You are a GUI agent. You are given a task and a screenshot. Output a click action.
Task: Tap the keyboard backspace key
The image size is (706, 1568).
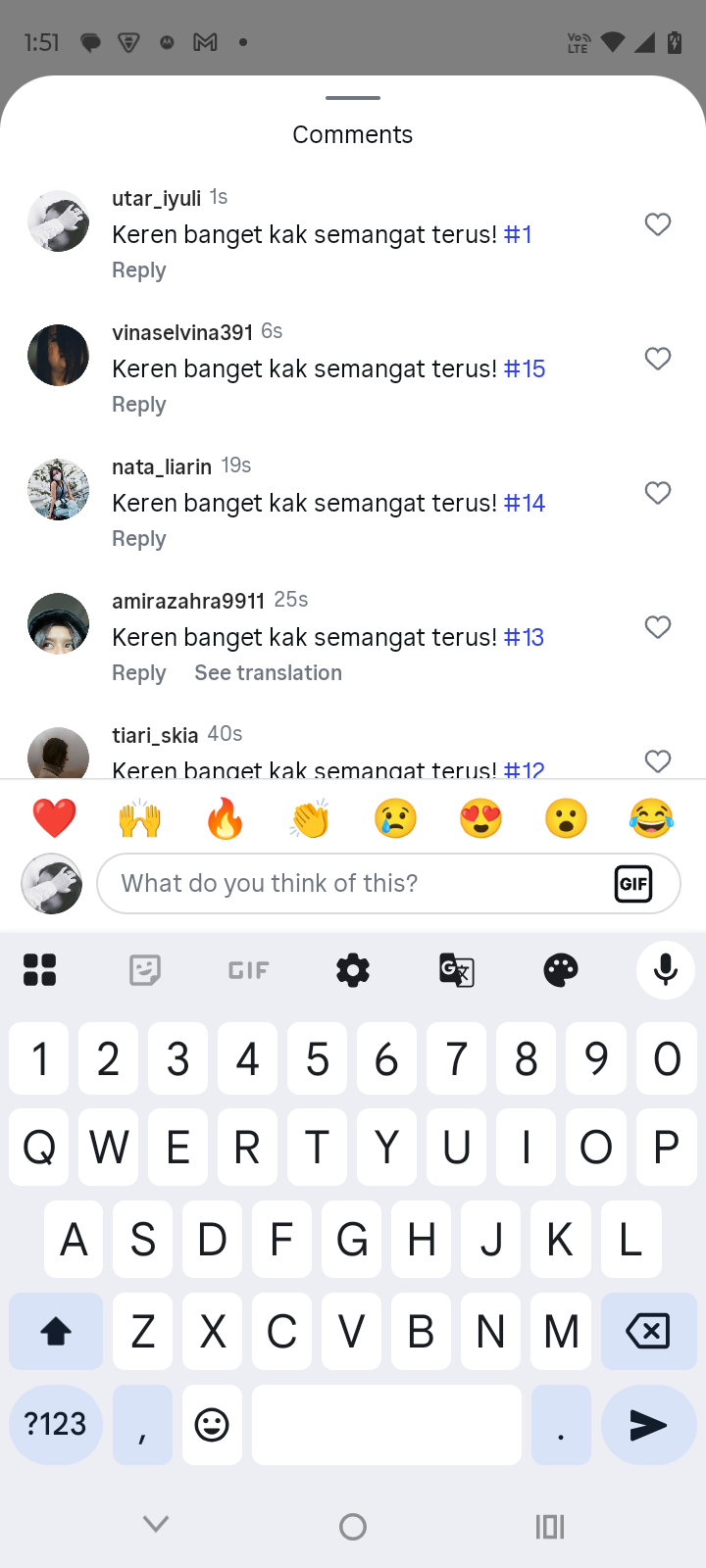click(x=647, y=1331)
